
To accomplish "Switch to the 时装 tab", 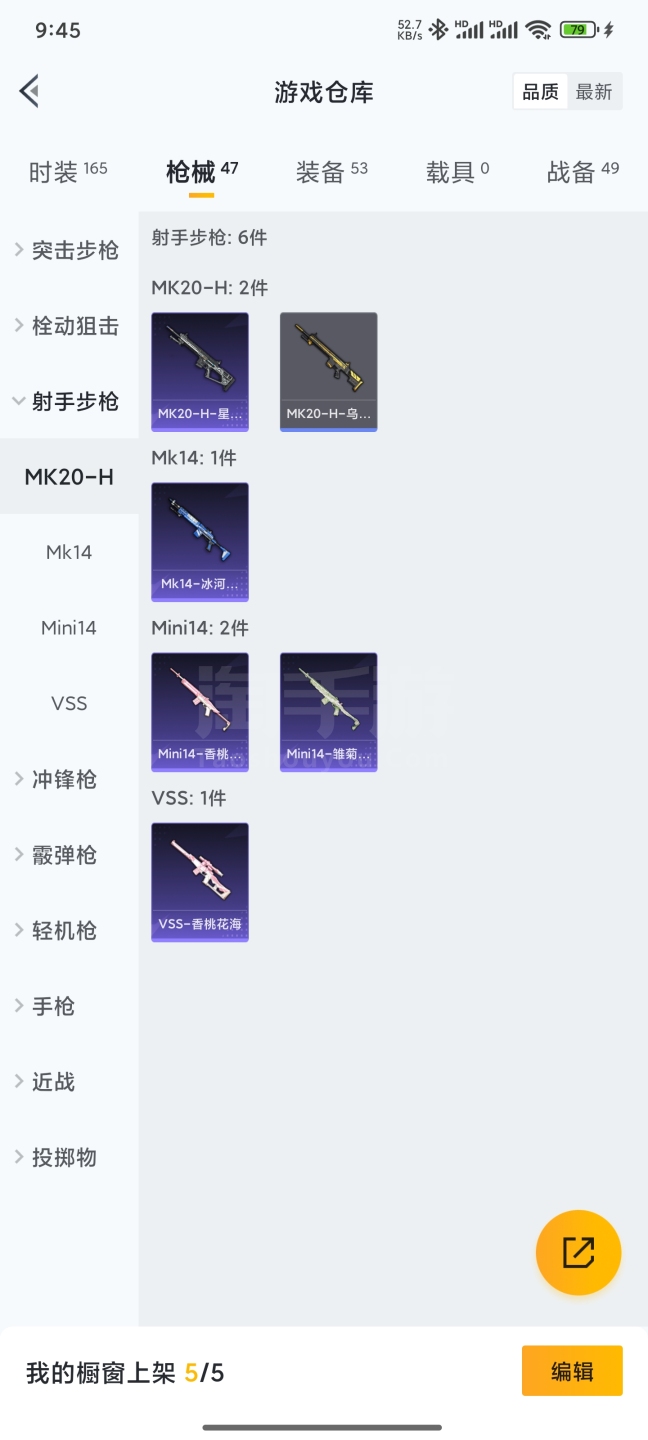I will tap(67, 172).
